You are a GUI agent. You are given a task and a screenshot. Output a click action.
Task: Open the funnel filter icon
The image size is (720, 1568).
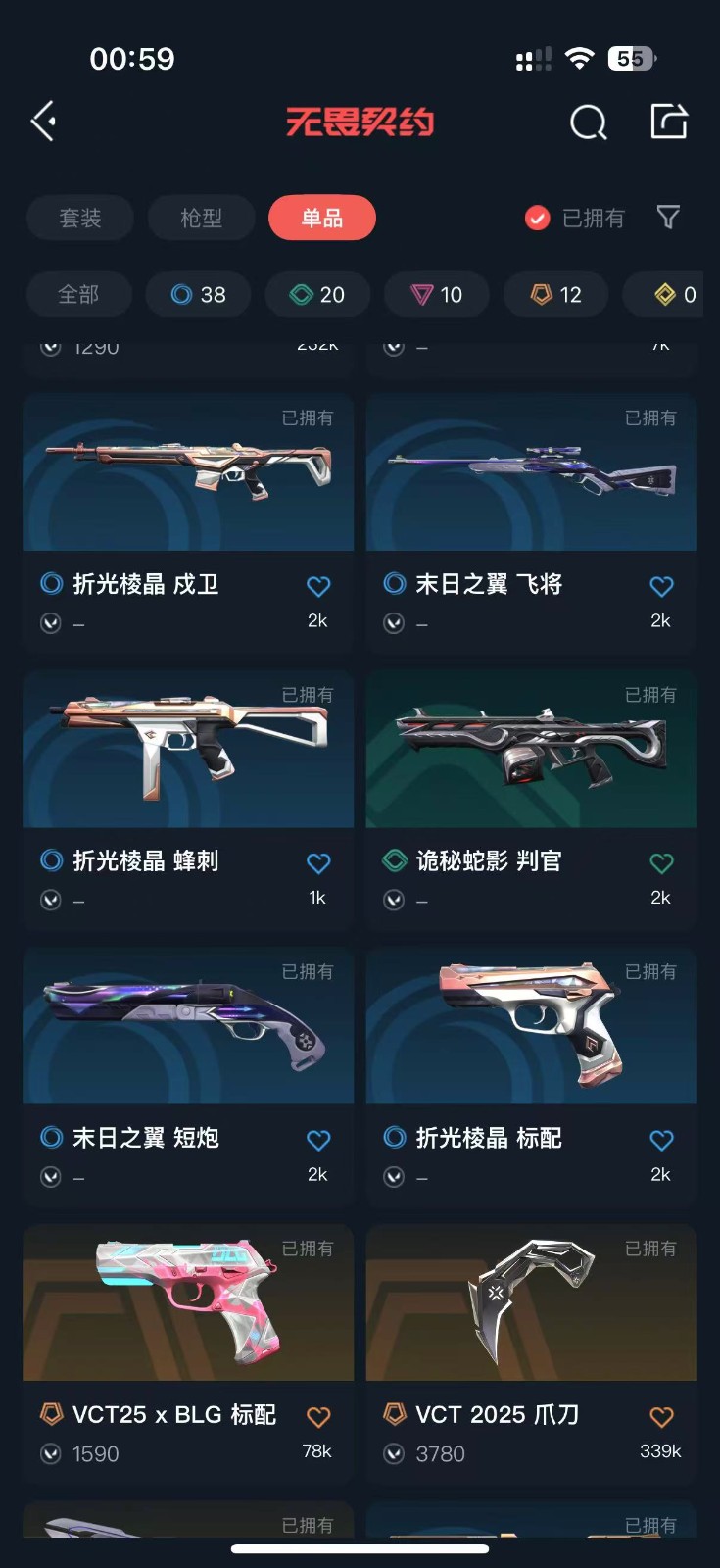tap(668, 217)
